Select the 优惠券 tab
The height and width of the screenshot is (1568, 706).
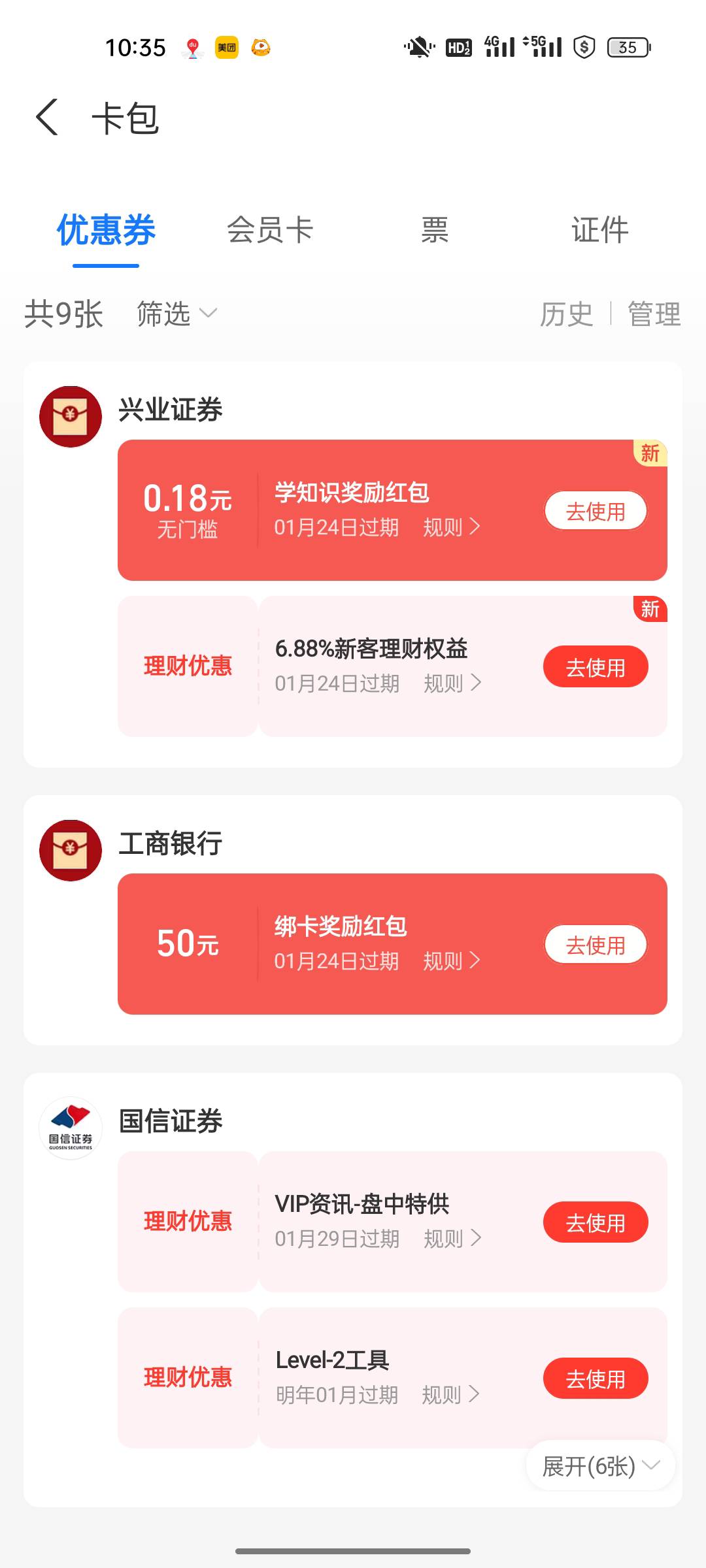(x=106, y=230)
